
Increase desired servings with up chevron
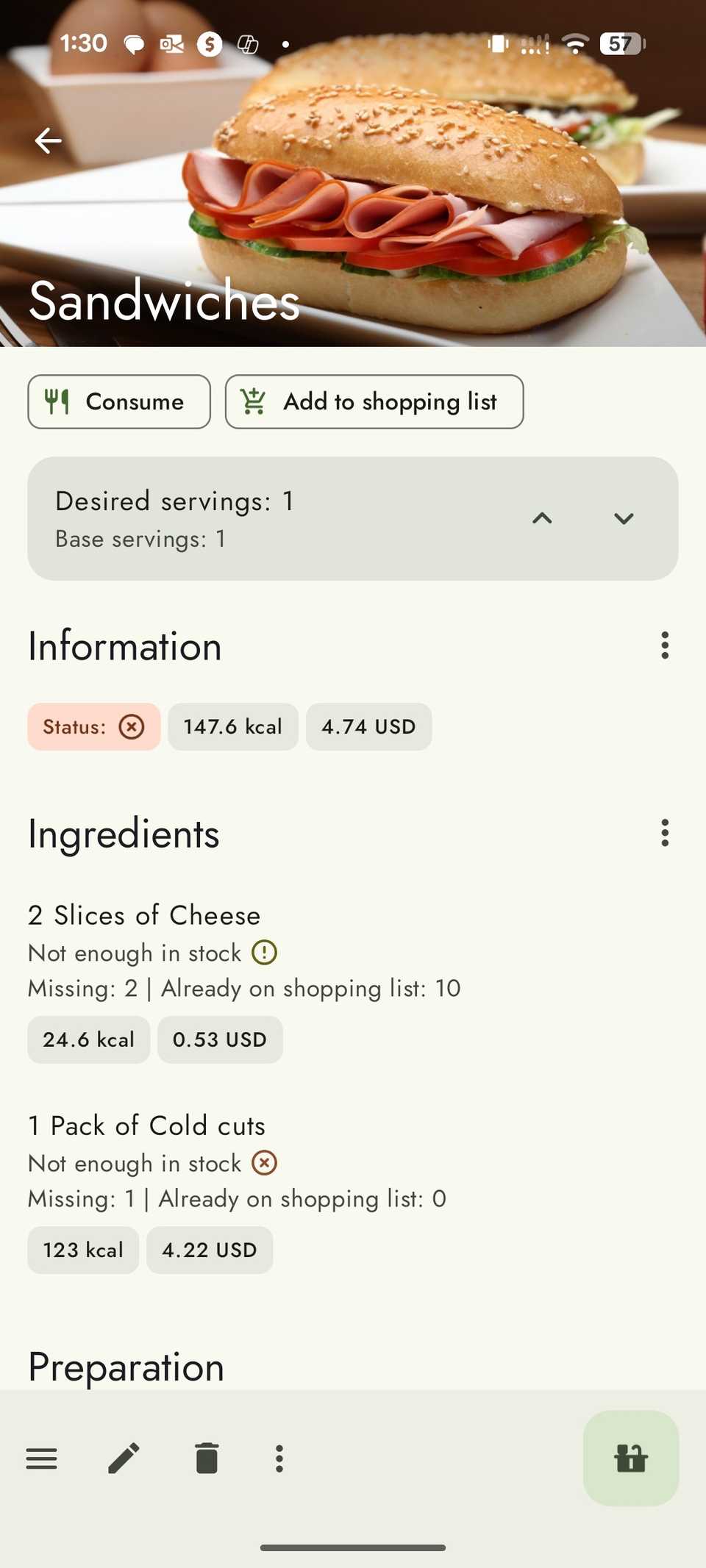tap(542, 518)
